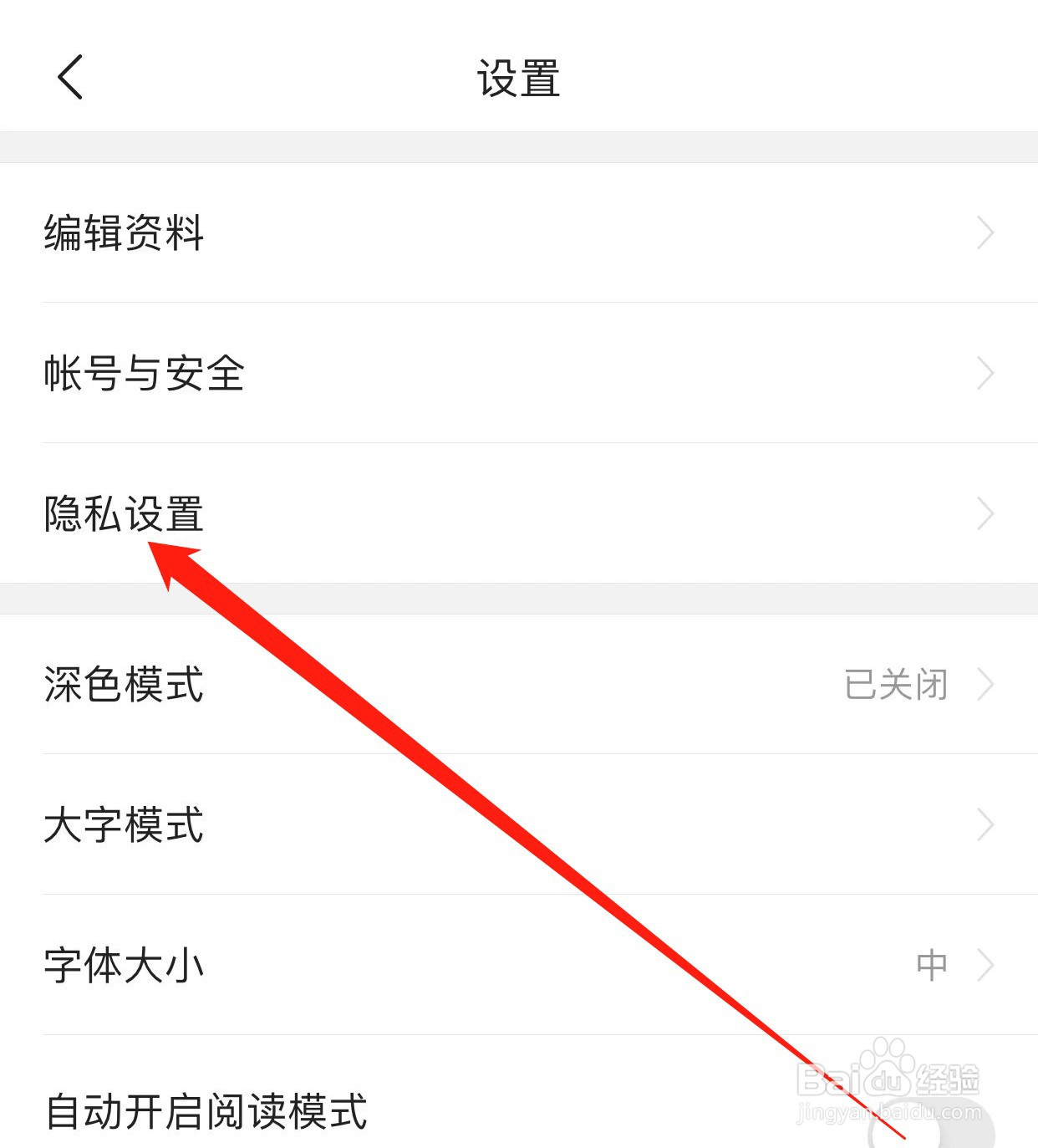
Task: Follow the red arrow to 隐私设置
Action: click(124, 515)
